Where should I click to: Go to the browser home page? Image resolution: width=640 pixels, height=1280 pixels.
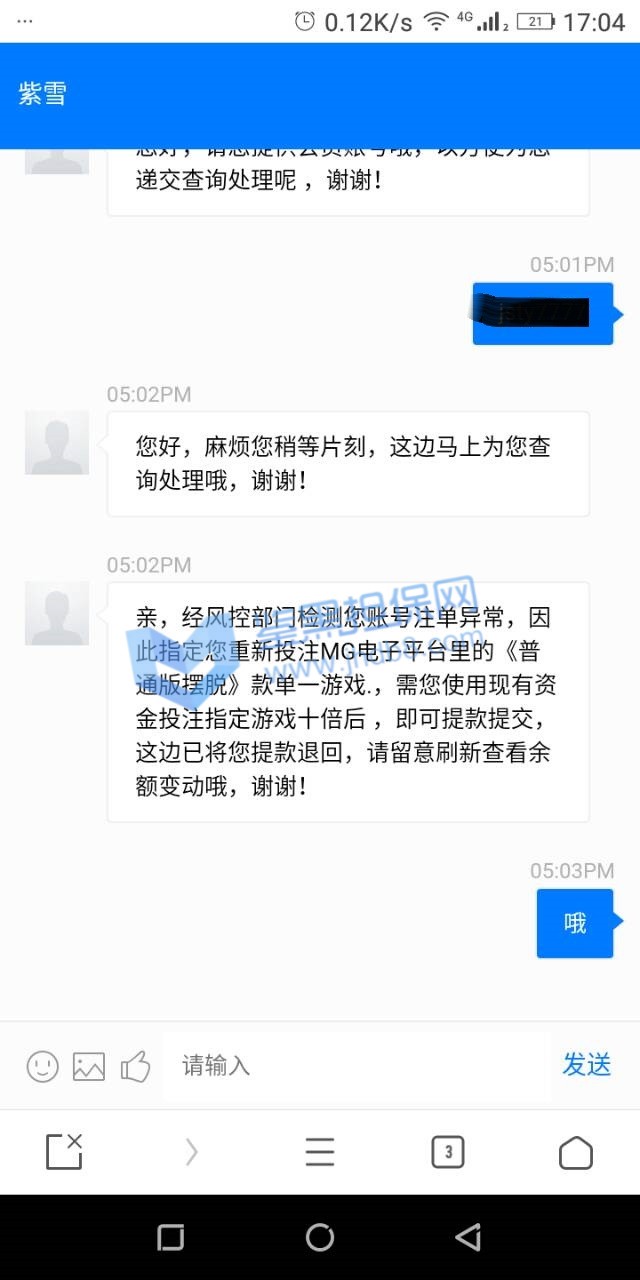pyautogui.click(x=575, y=1152)
